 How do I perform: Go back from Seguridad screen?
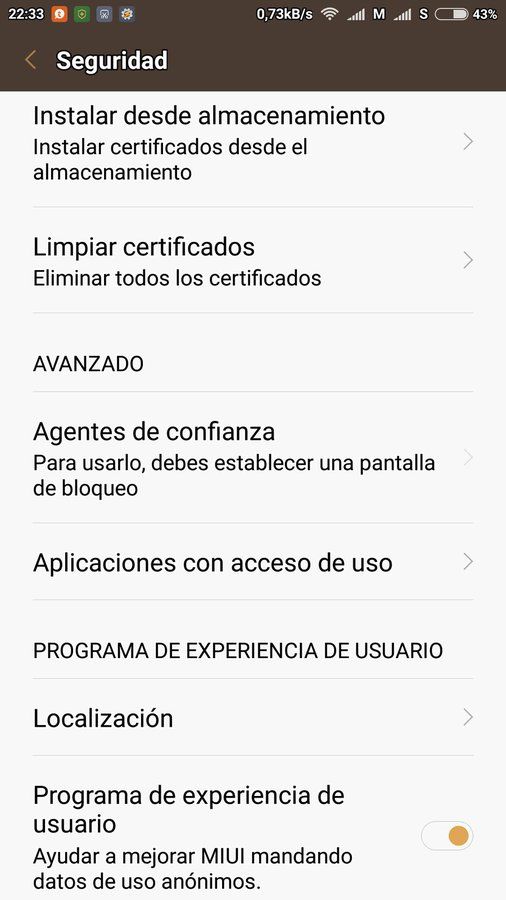tap(30, 60)
